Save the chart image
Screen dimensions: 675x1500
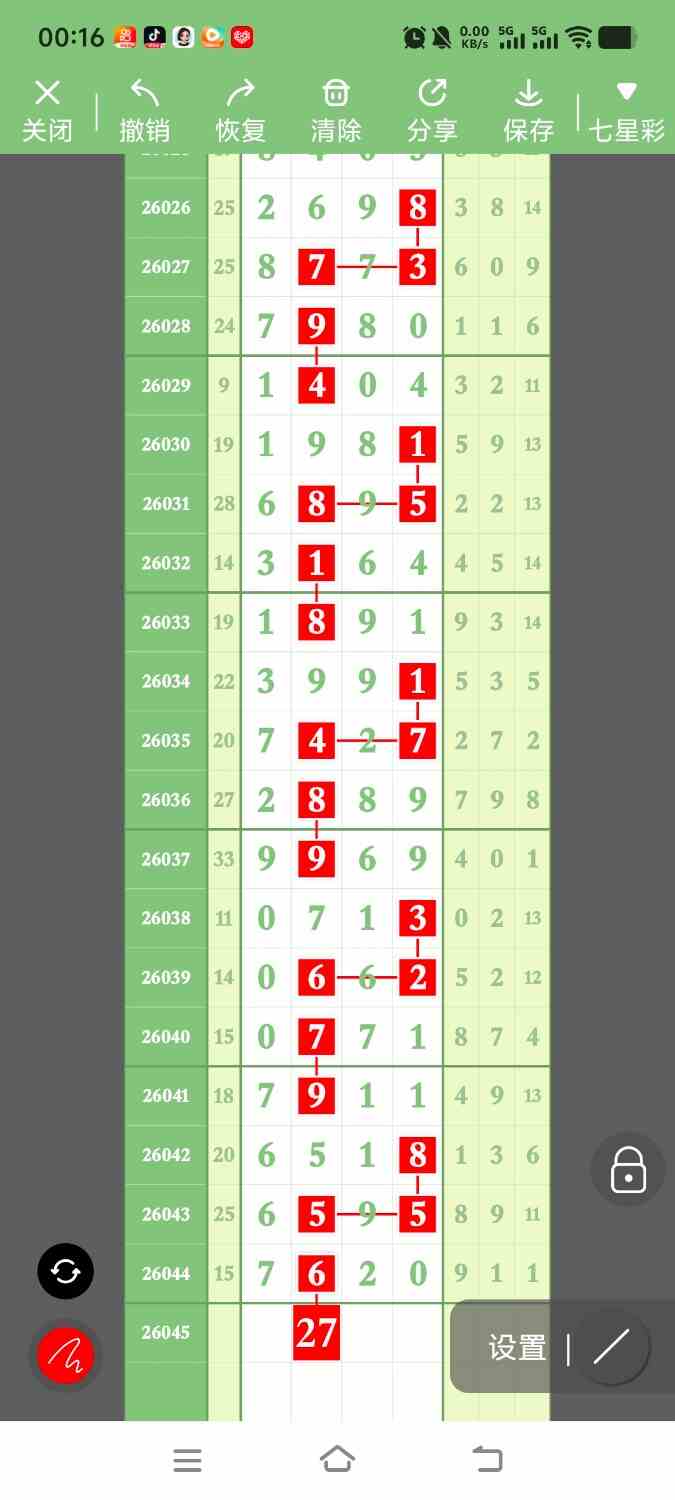tap(528, 111)
